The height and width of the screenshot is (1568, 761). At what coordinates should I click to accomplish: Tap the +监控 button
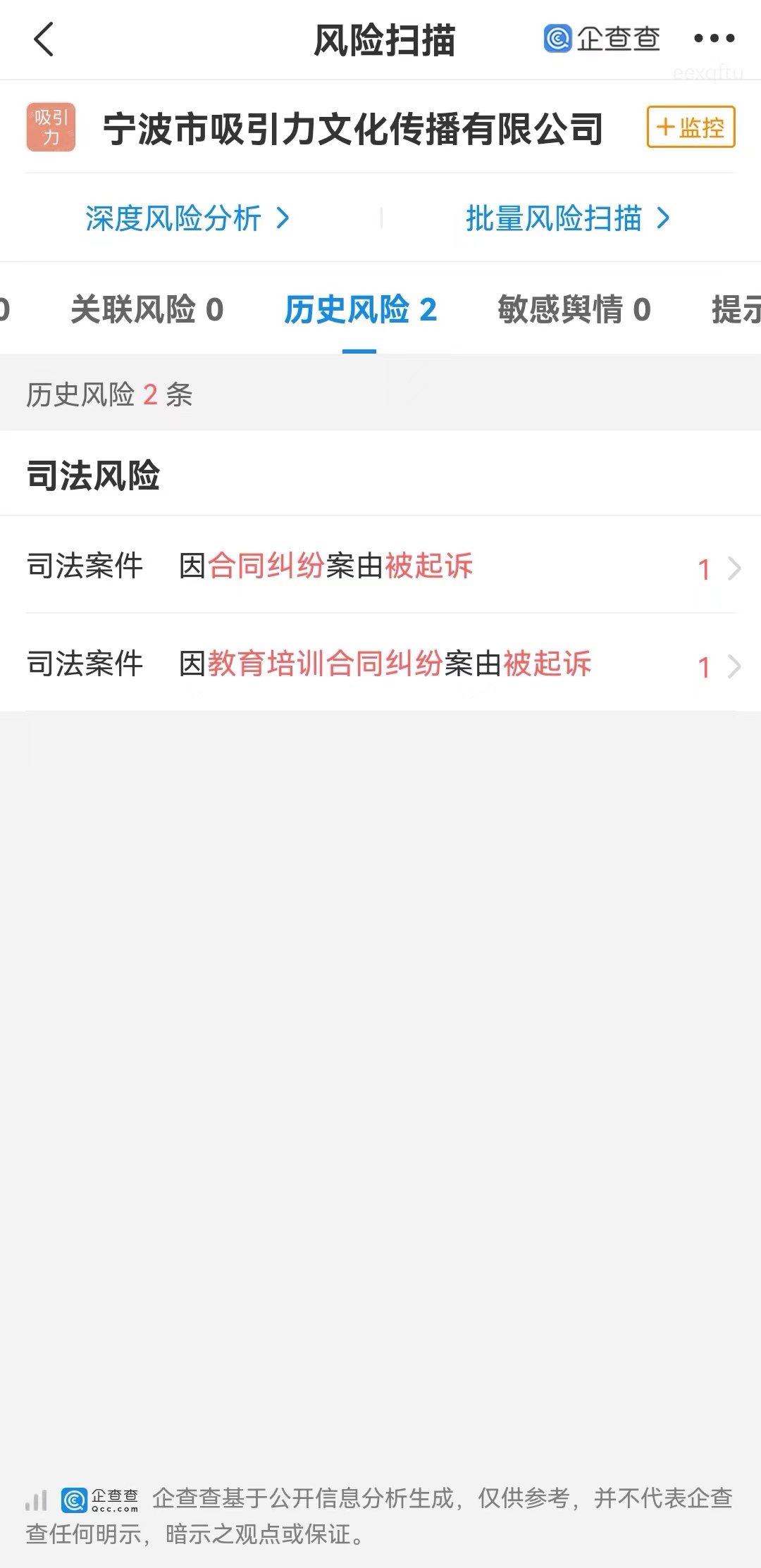[x=691, y=127]
